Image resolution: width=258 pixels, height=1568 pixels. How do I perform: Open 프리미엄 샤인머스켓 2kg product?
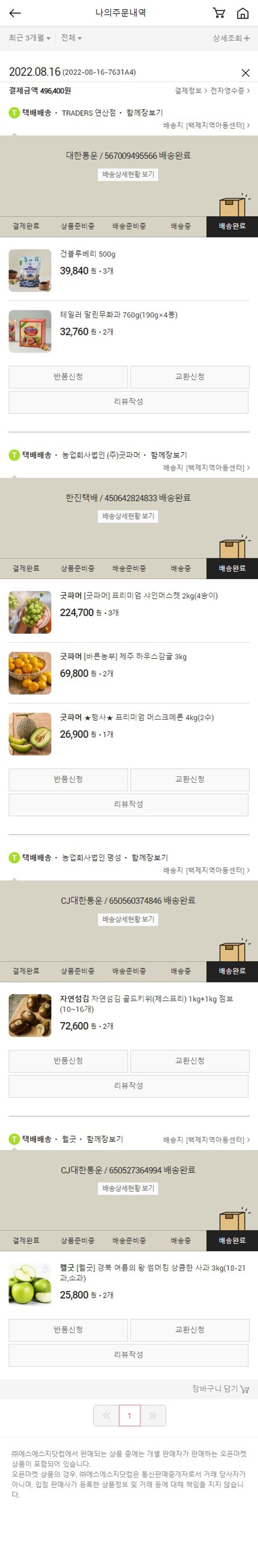click(138, 595)
